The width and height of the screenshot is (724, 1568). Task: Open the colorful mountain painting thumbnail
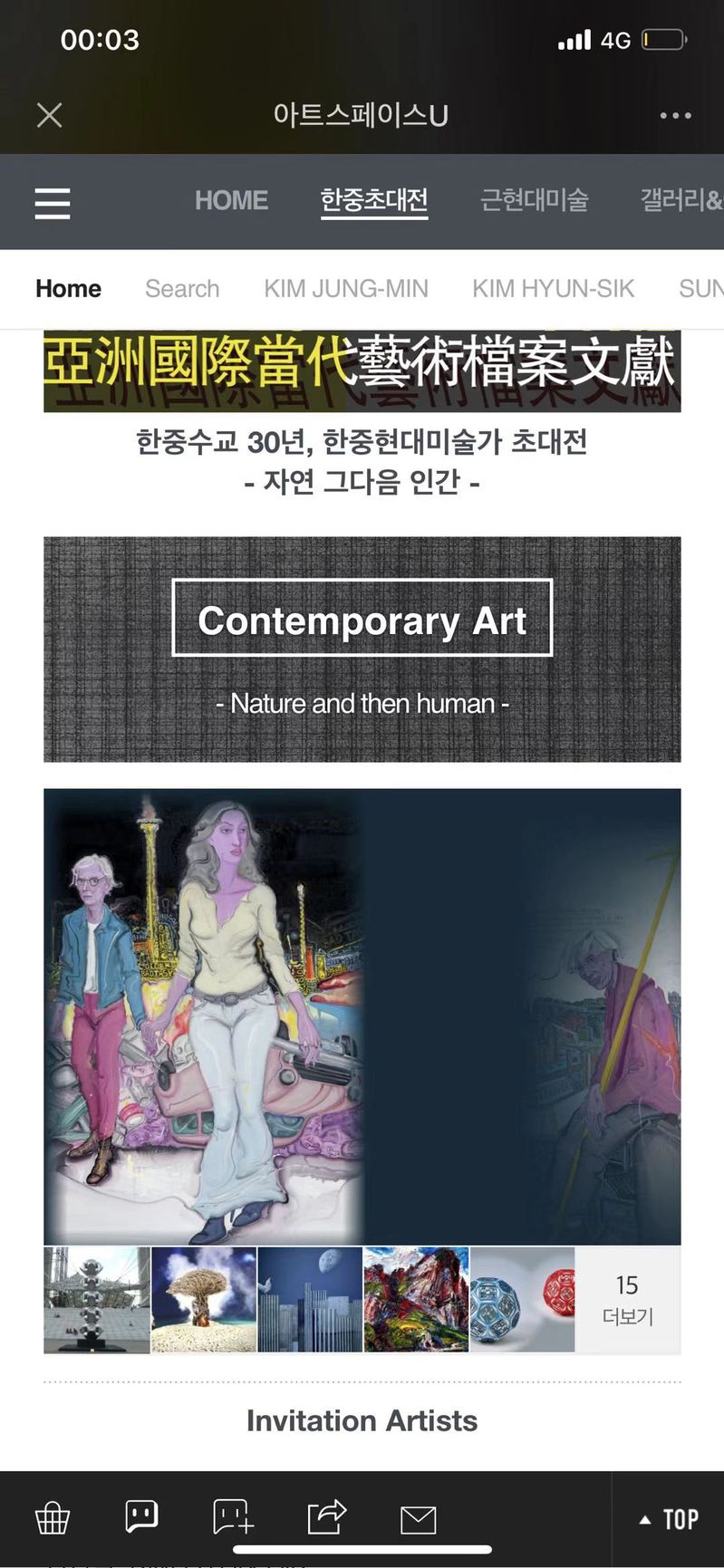tap(416, 1299)
